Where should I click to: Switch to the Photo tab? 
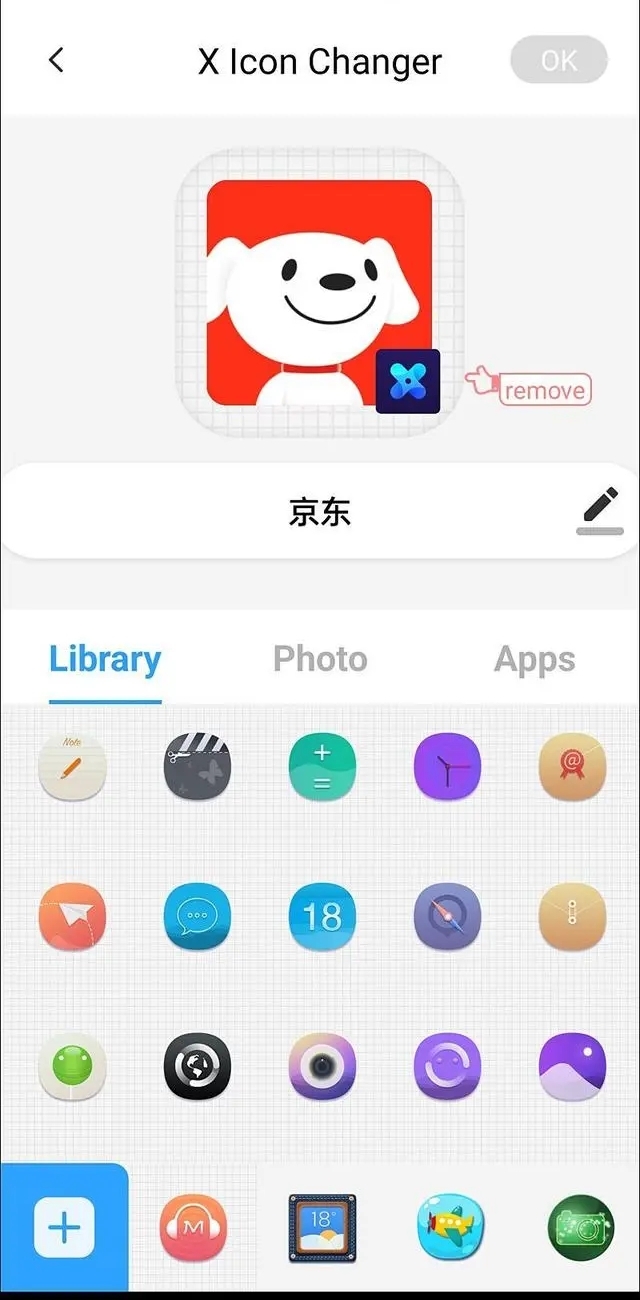320,659
